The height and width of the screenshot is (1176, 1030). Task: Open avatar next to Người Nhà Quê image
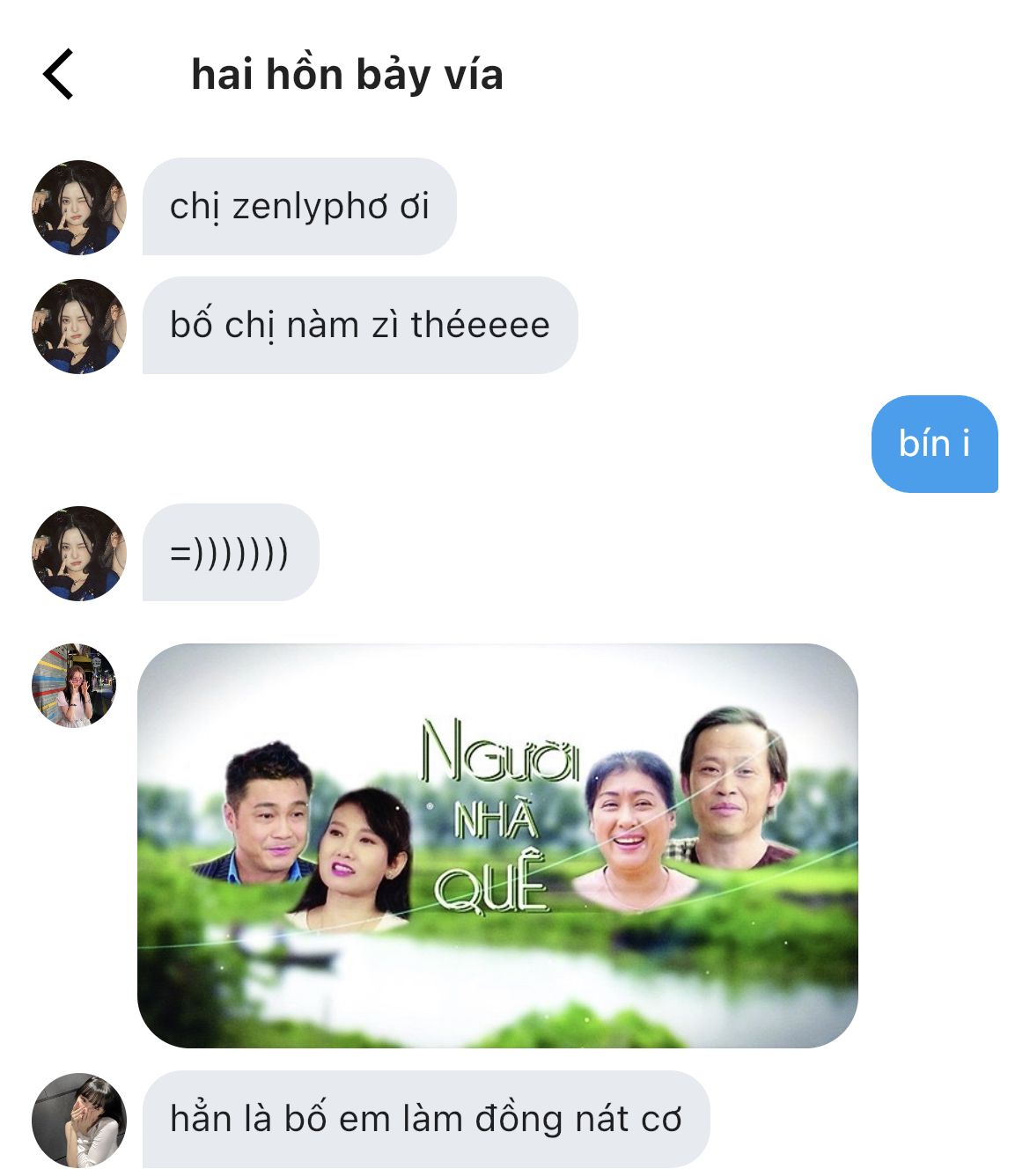click(x=74, y=685)
